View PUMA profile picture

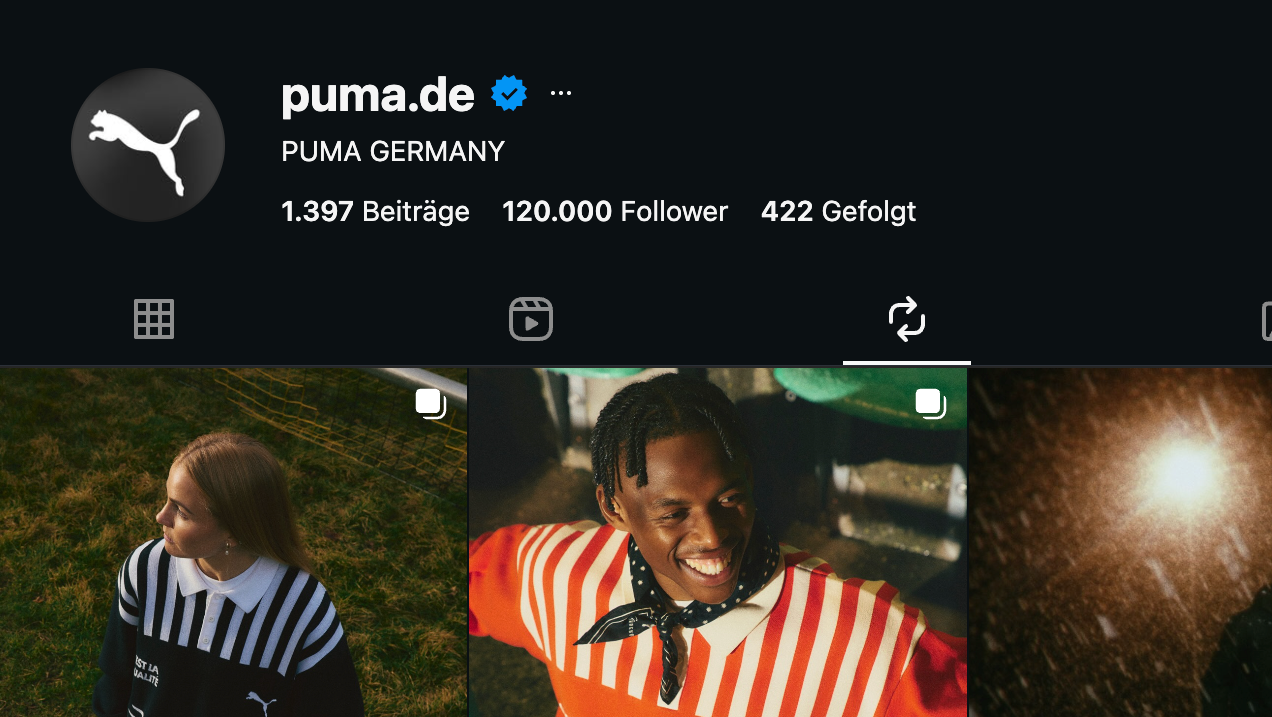[x=148, y=145]
